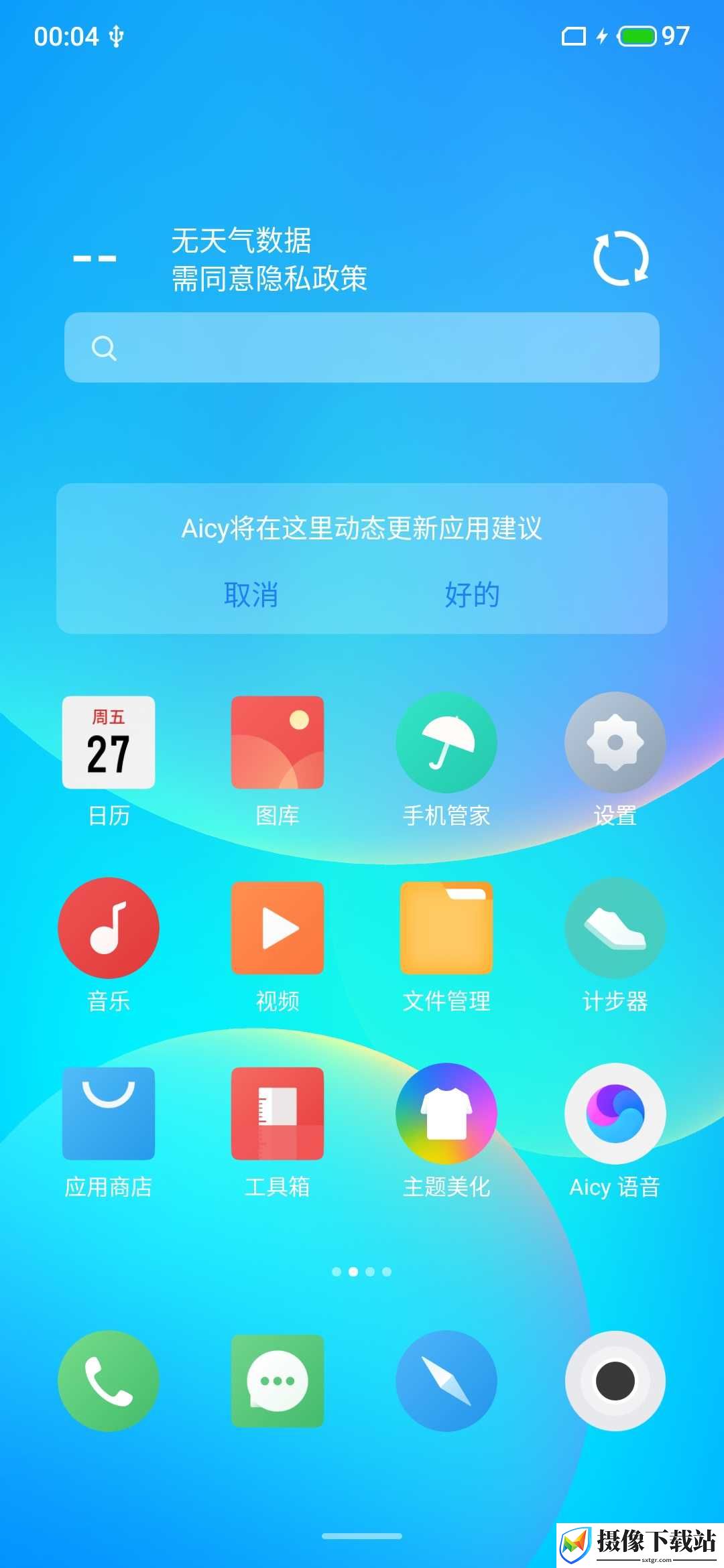Tap 好的 on the Aicy suggestion card
Viewport: 724px width, 1568px height.
pyautogui.click(x=473, y=594)
